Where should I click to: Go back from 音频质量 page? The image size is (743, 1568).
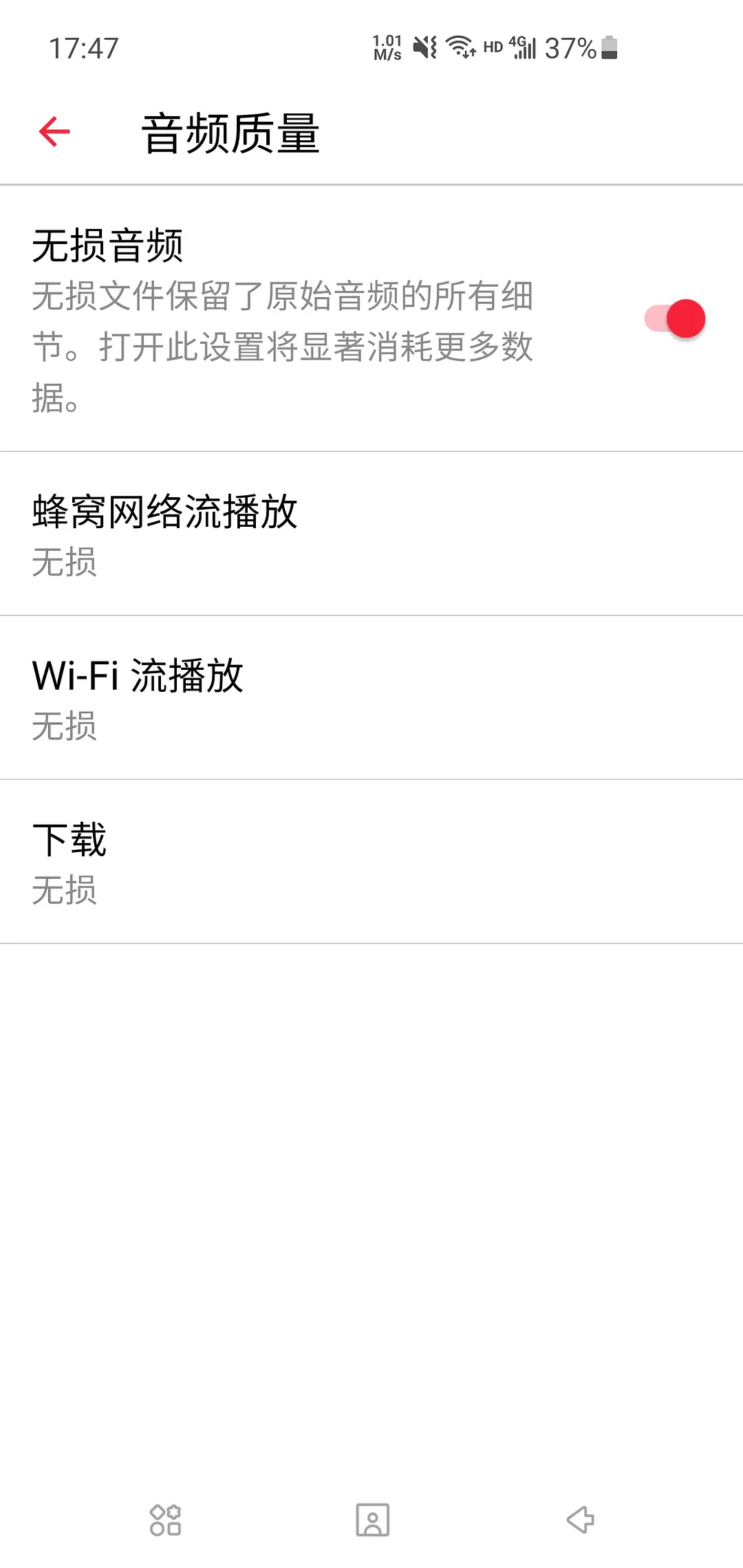tap(55, 131)
